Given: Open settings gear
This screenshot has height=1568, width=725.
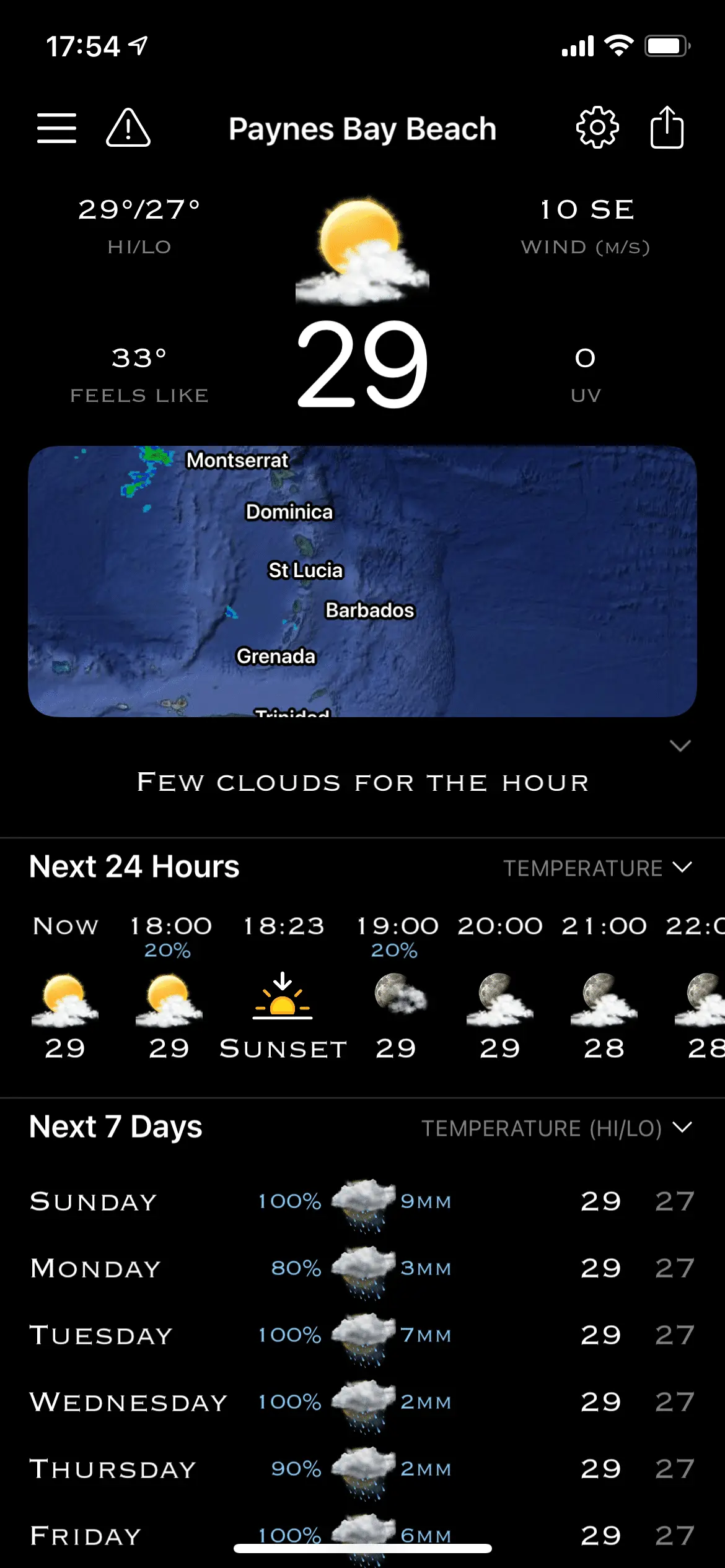Looking at the screenshot, I should [x=597, y=128].
